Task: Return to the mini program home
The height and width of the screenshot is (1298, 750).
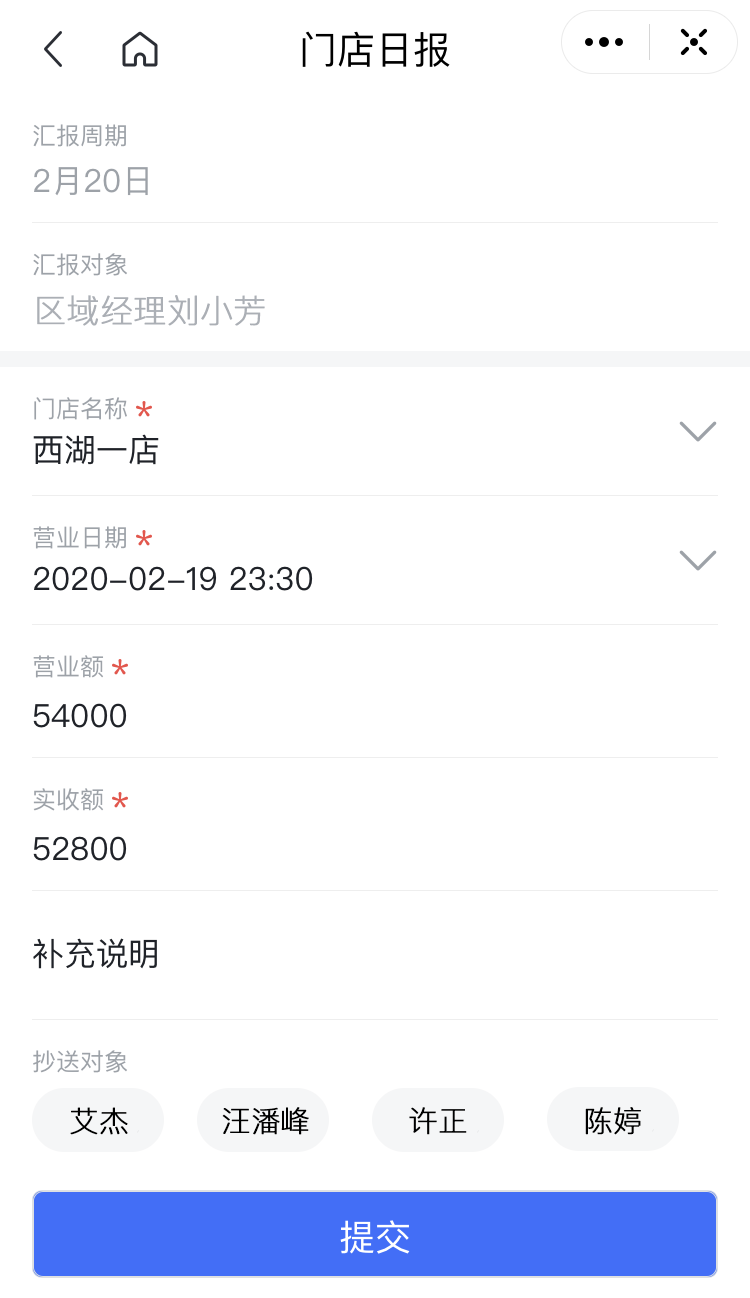Action: (x=140, y=49)
